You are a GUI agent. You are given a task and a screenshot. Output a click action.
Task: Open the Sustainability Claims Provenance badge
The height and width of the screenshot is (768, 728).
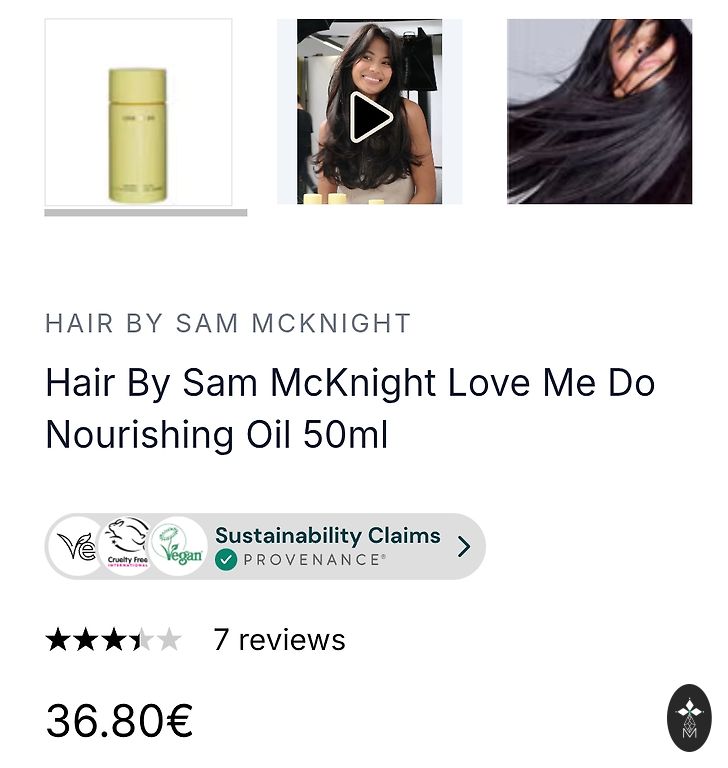(x=265, y=547)
